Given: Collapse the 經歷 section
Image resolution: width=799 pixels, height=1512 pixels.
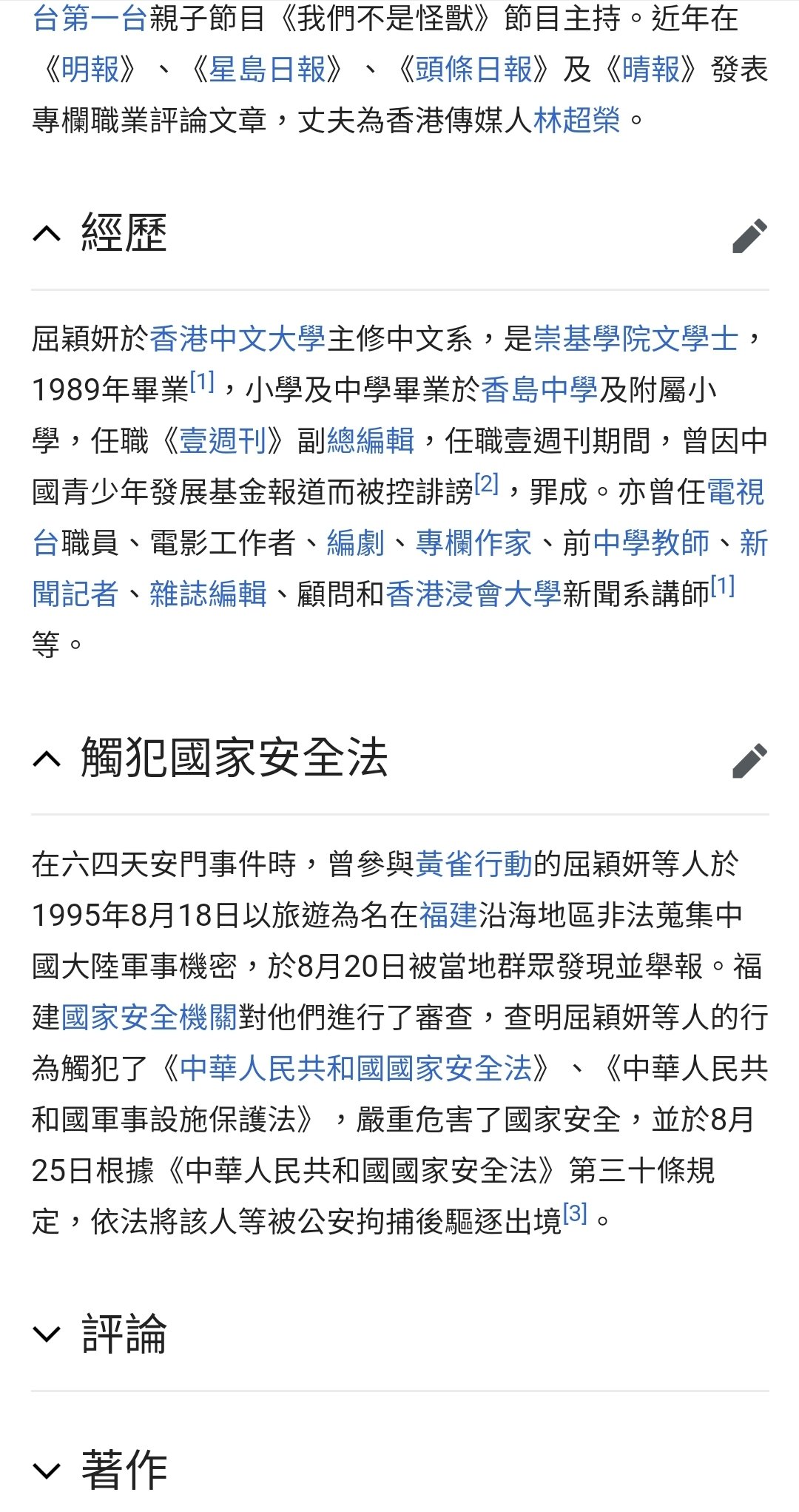Looking at the screenshot, I should (47, 234).
